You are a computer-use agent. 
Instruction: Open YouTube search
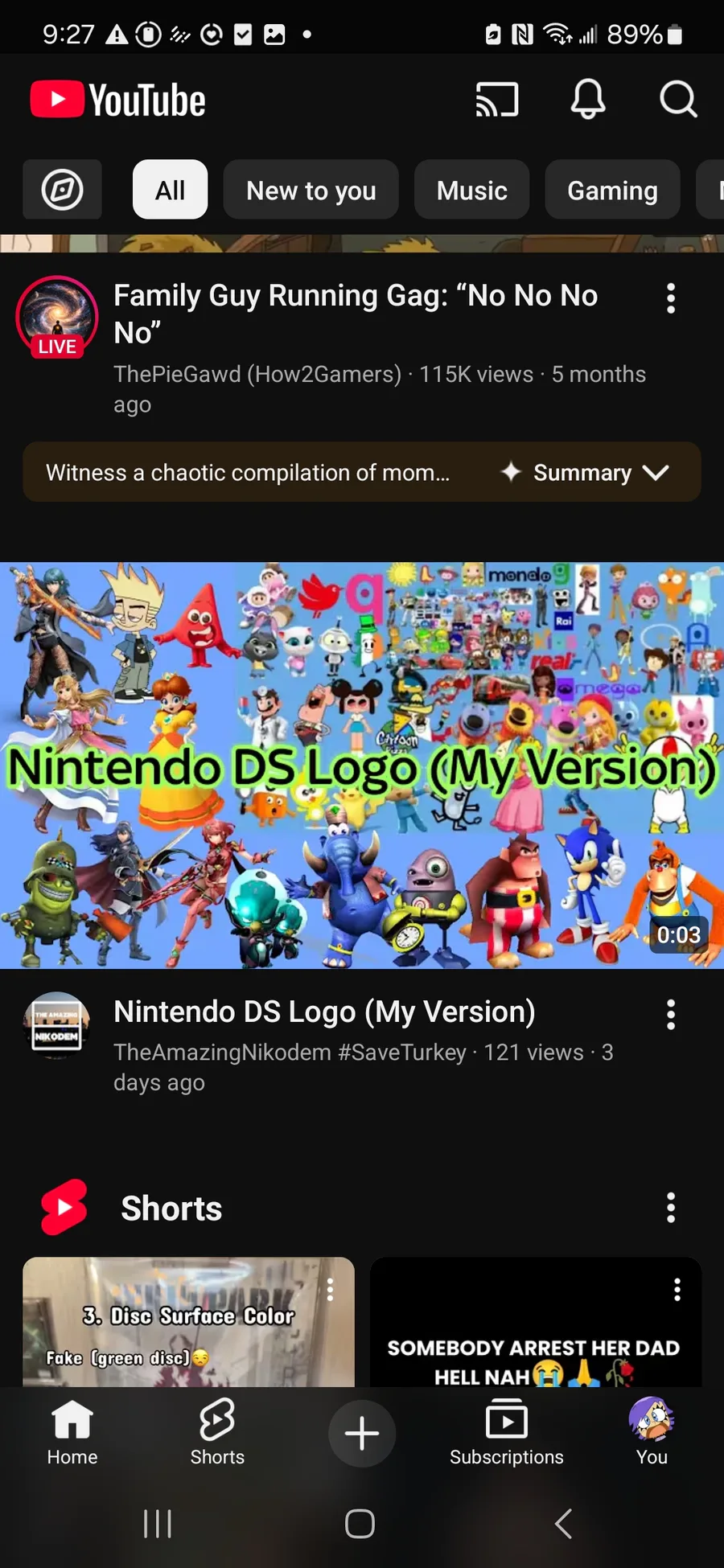(678, 101)
